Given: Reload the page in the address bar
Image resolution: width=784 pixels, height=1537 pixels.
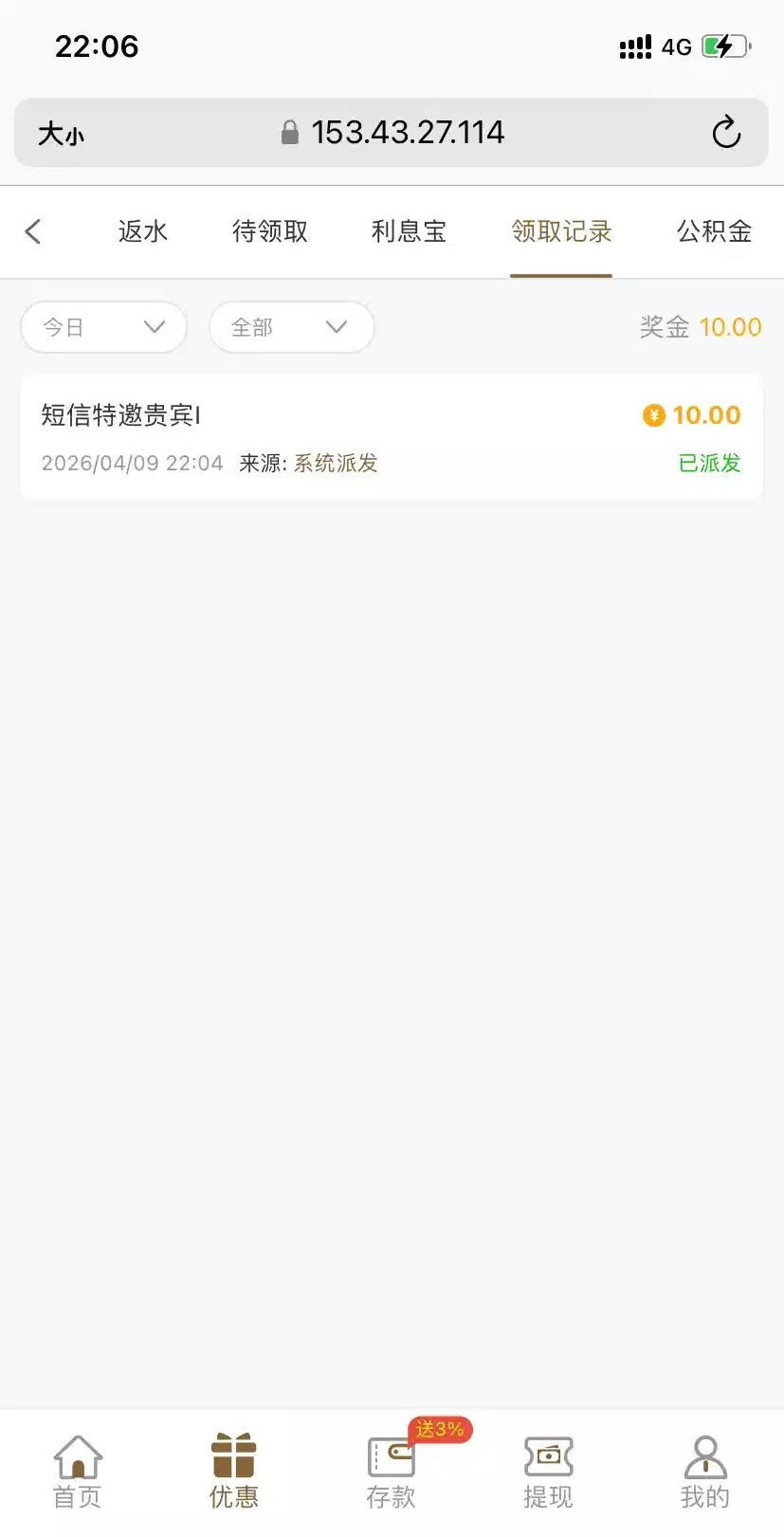Looking at the screenshot, I should pyautogui.click(x=726, y=133).
